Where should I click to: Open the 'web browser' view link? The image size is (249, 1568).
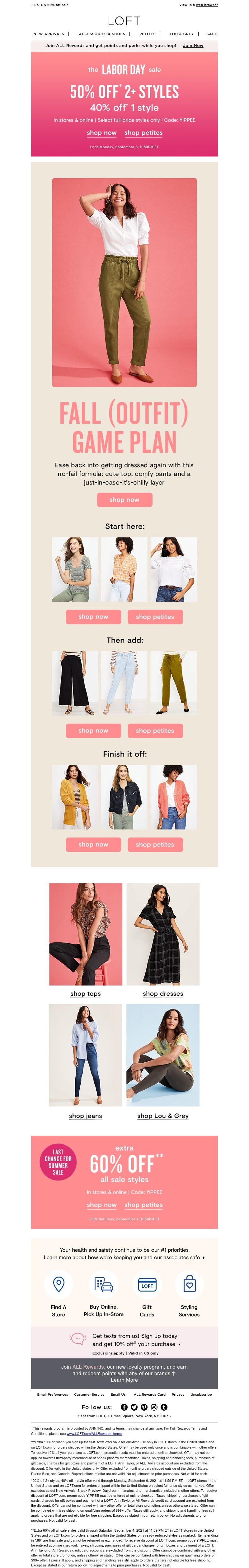point(206,5)
